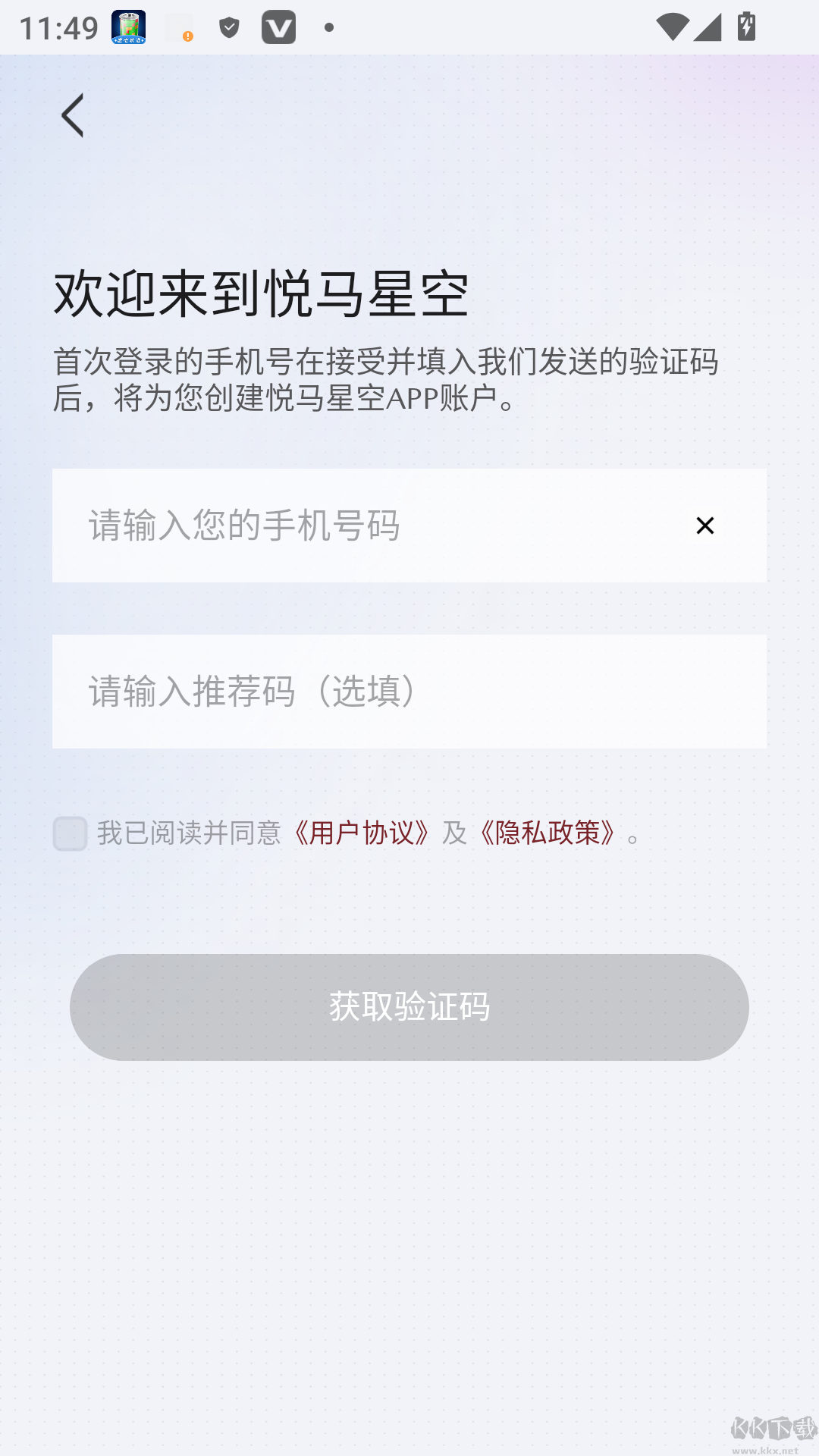Tap the back arrow at top left
819x1456 pixels.
[x=72, y=115]
